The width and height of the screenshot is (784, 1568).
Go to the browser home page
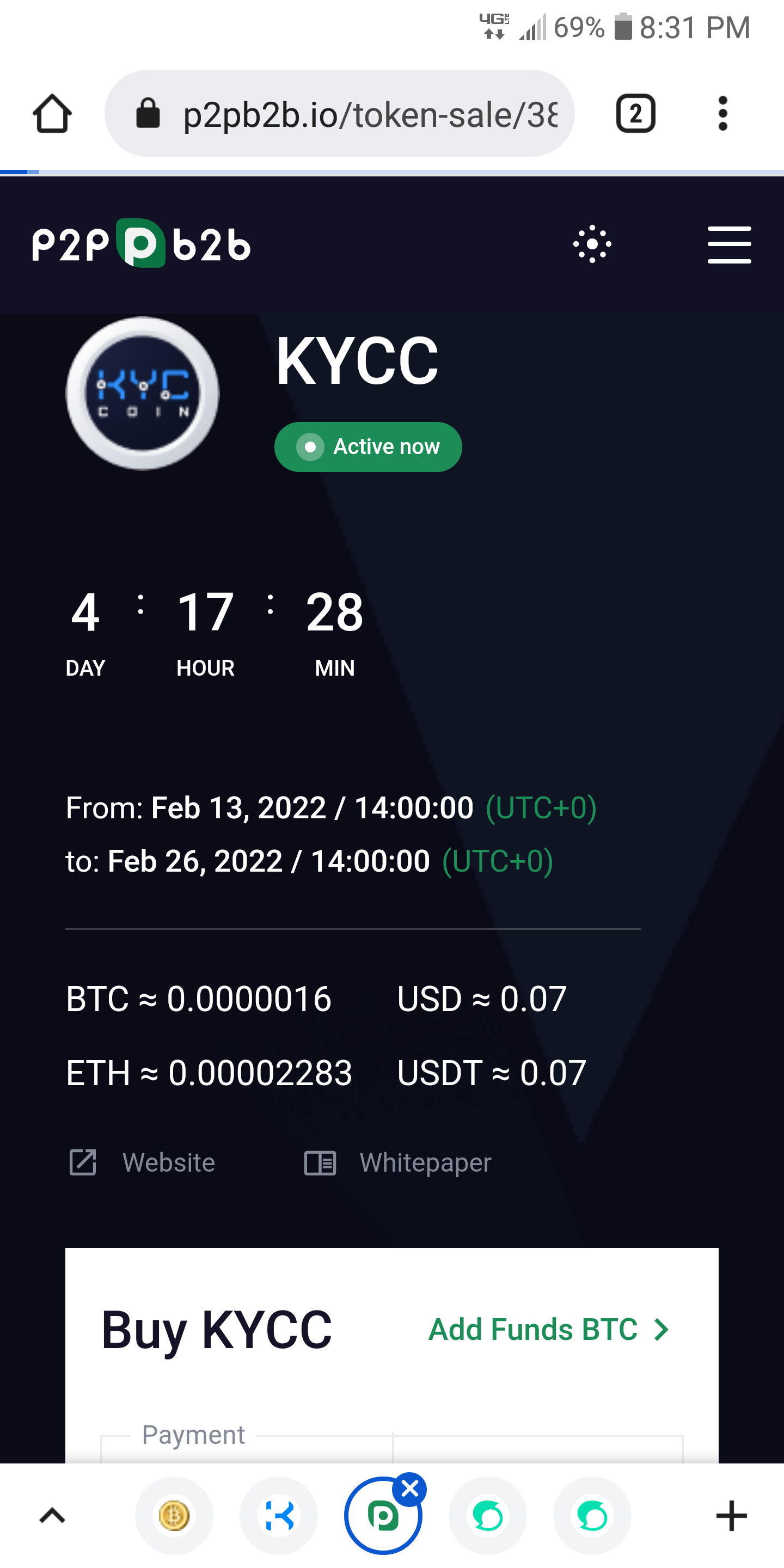coord(52,114)
